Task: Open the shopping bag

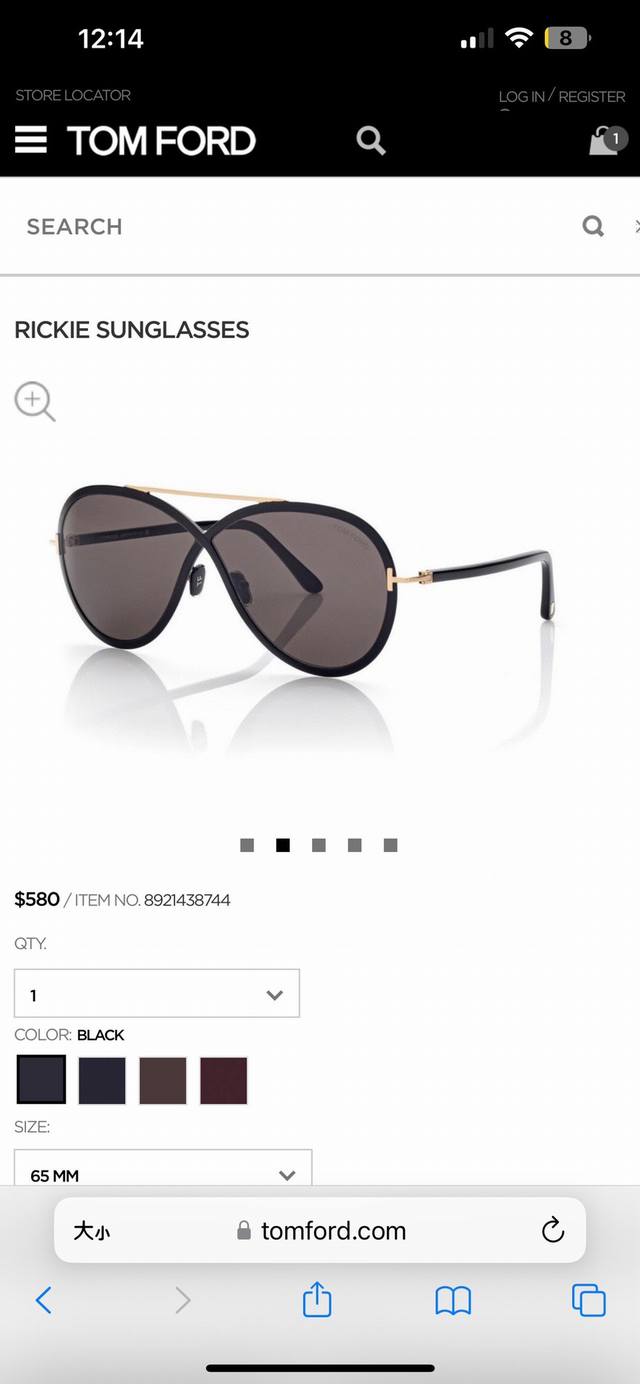Action: coord(605,140)
